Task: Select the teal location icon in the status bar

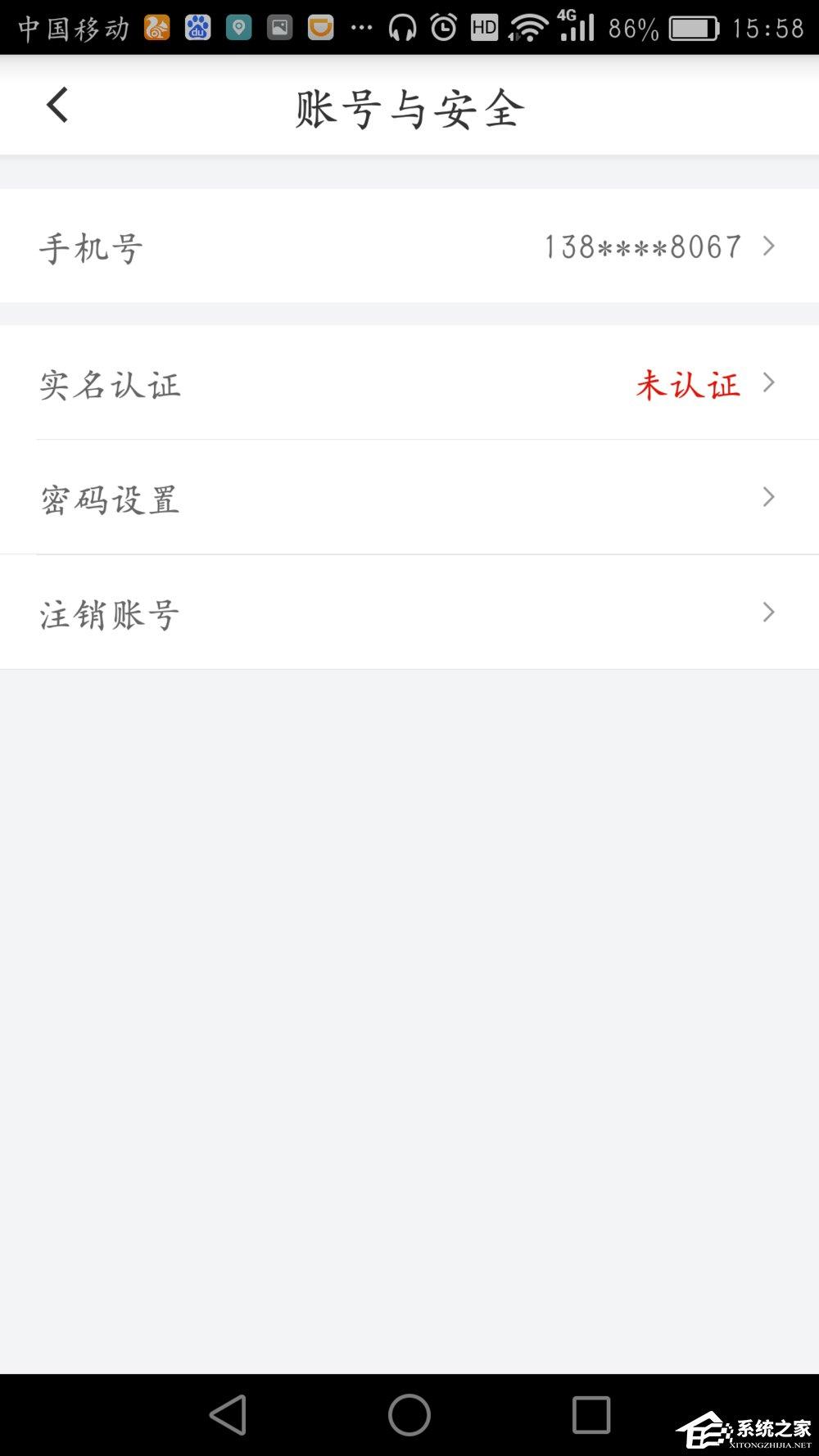Action: pyautogui.click(x=239, y=27)
